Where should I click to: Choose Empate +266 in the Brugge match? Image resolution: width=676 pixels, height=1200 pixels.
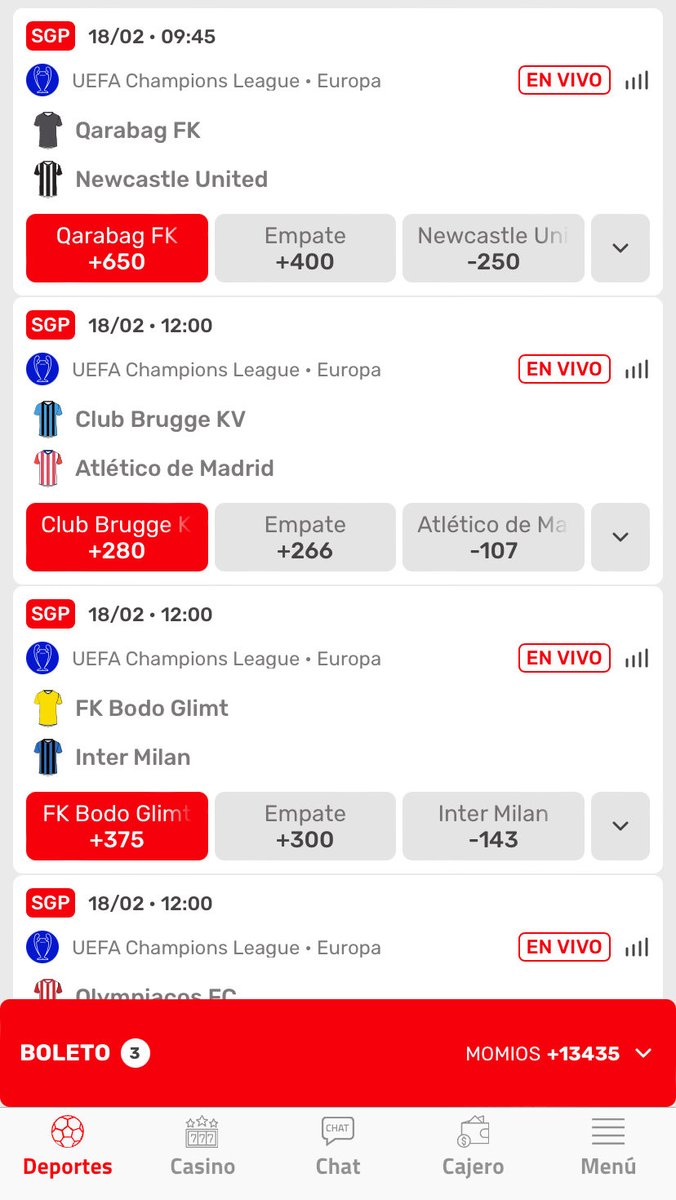pos(305,537)
